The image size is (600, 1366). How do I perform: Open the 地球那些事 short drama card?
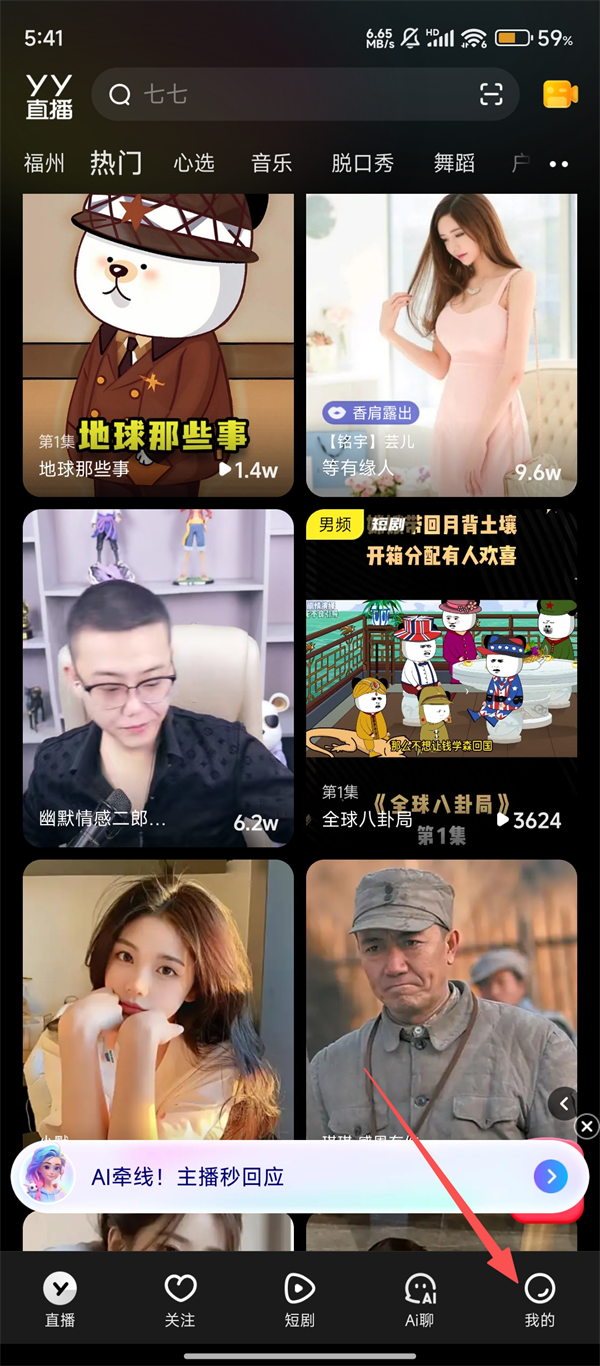pos(158,345)
